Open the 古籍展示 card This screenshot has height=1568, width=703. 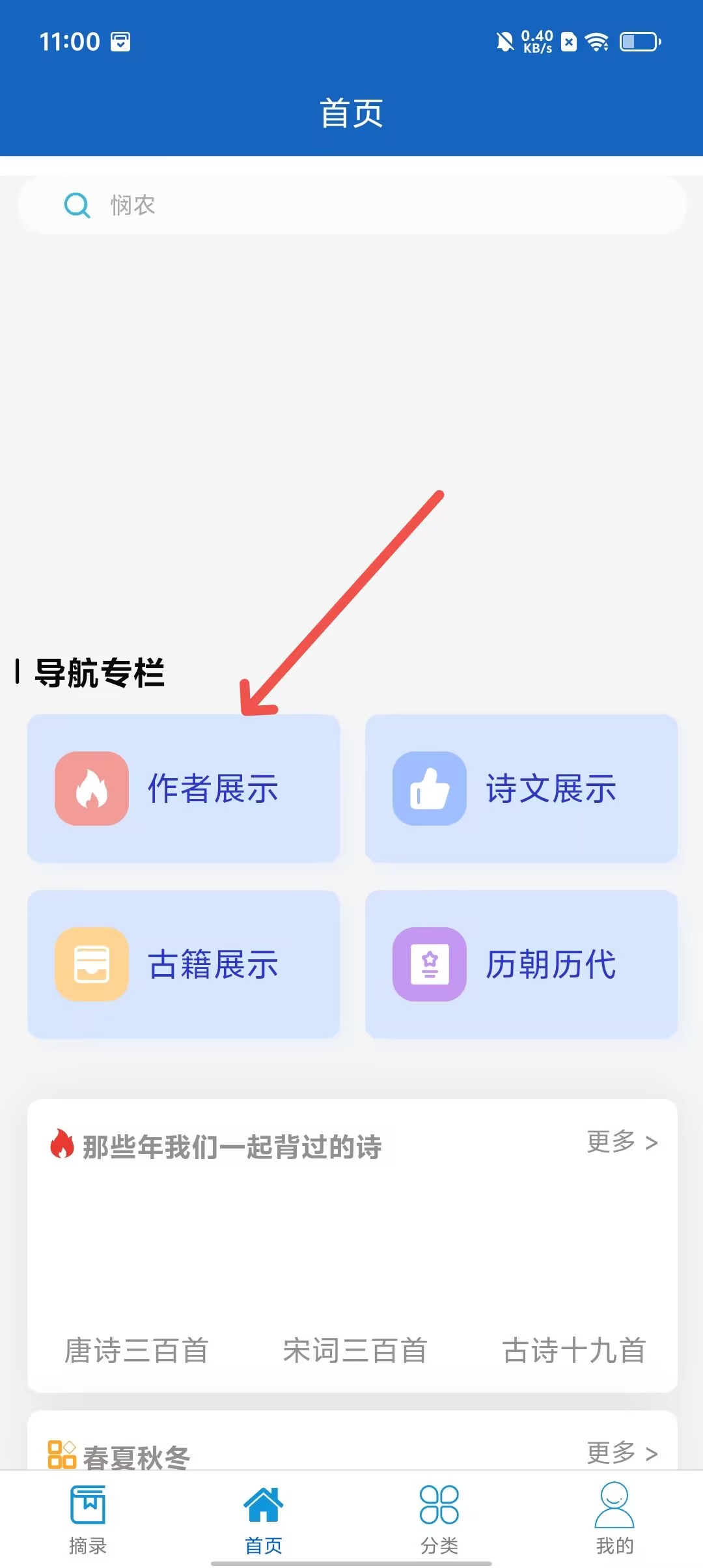pyautogui.click(x=184, y=964)
